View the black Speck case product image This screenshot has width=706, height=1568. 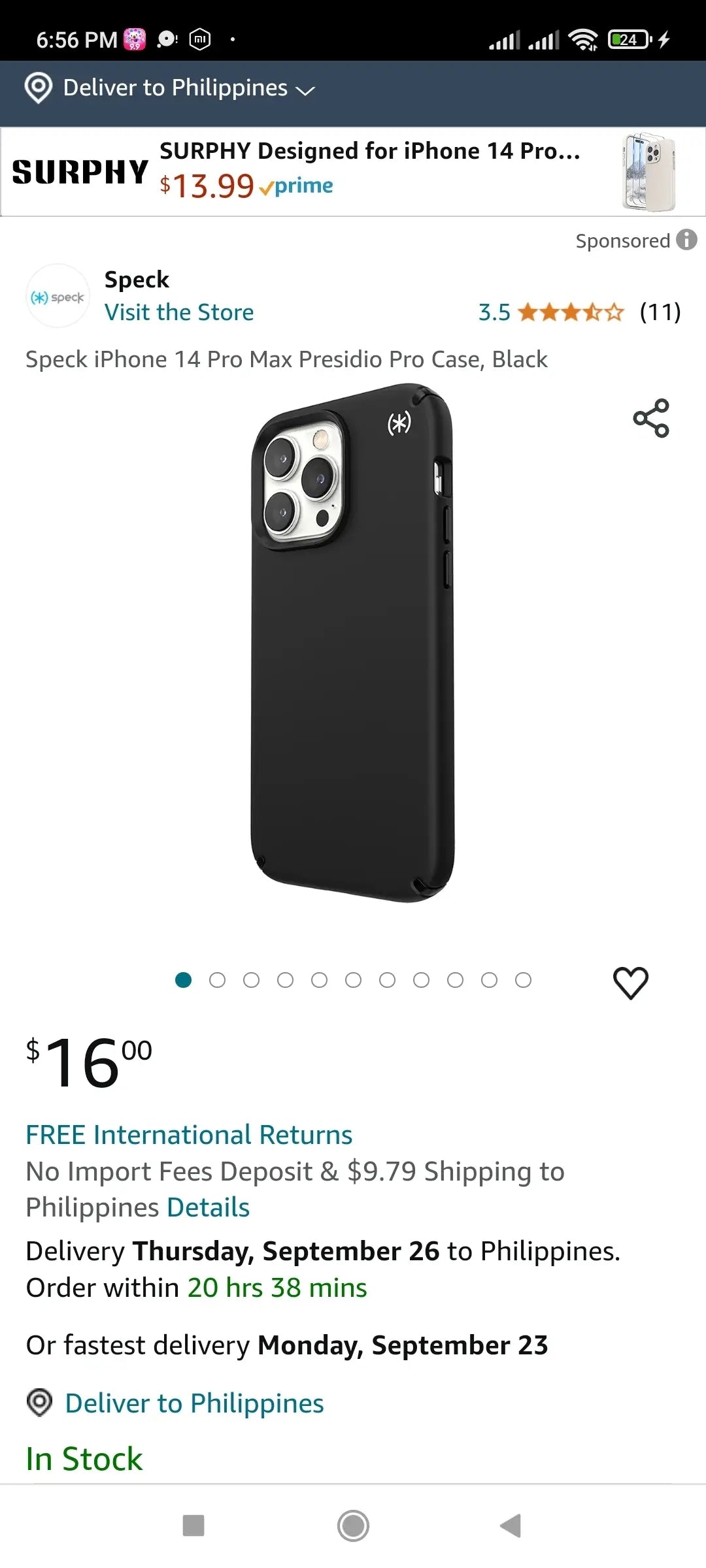coord(353,644)
